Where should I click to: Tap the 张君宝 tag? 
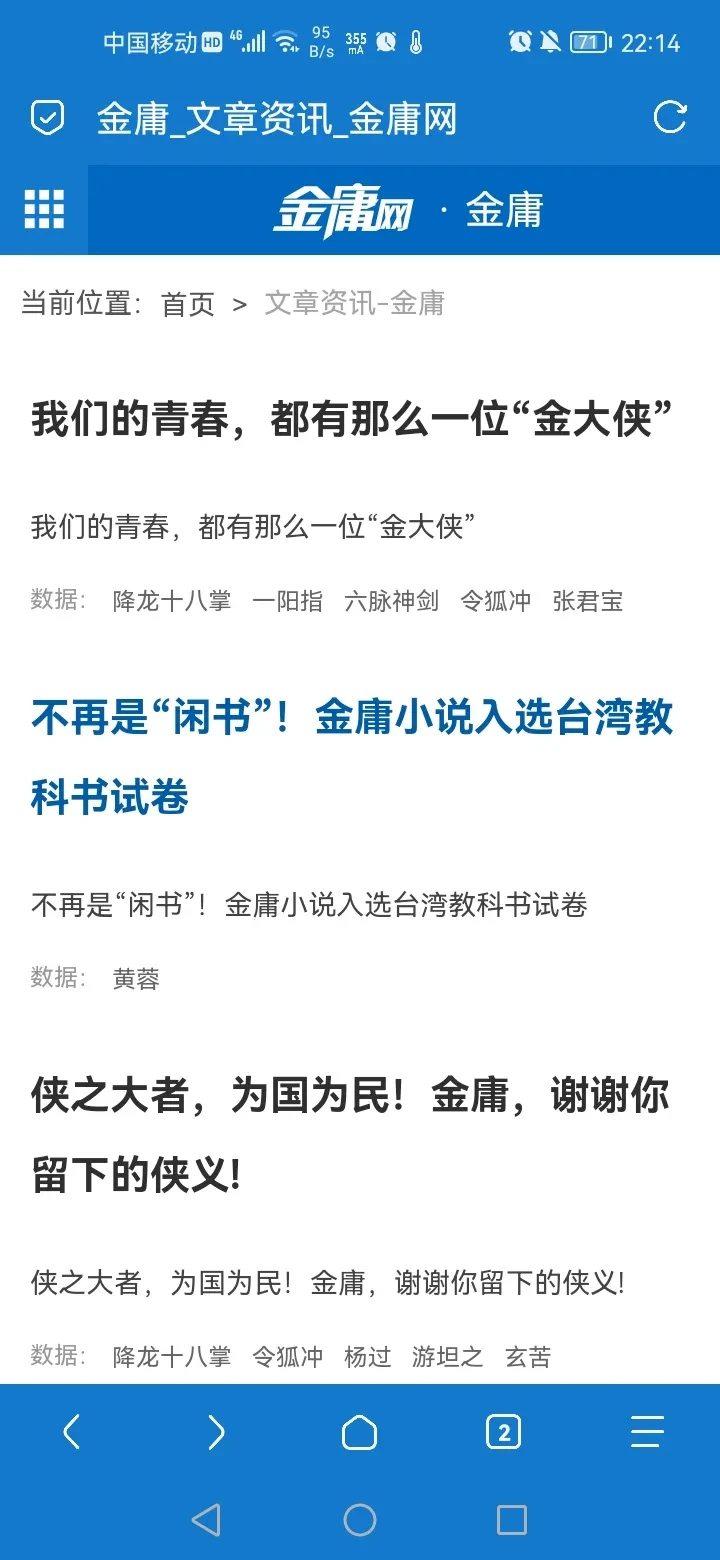[x=587, y=601]
